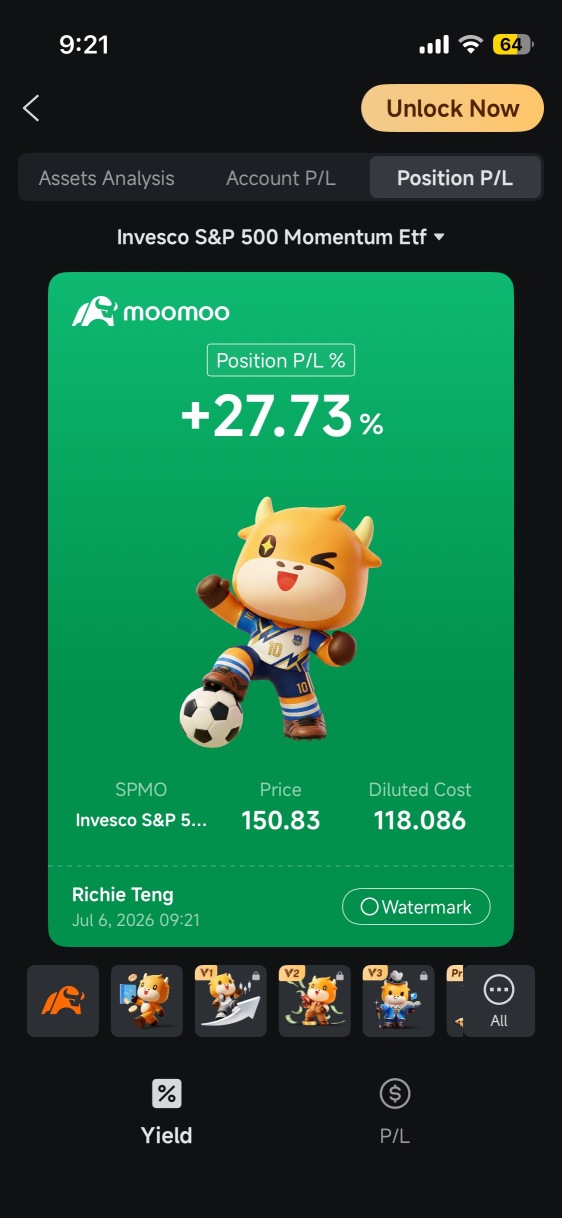Tap the Unlock Now button
Viewport: 562px width, 1218px height.
tap(452, 108)
